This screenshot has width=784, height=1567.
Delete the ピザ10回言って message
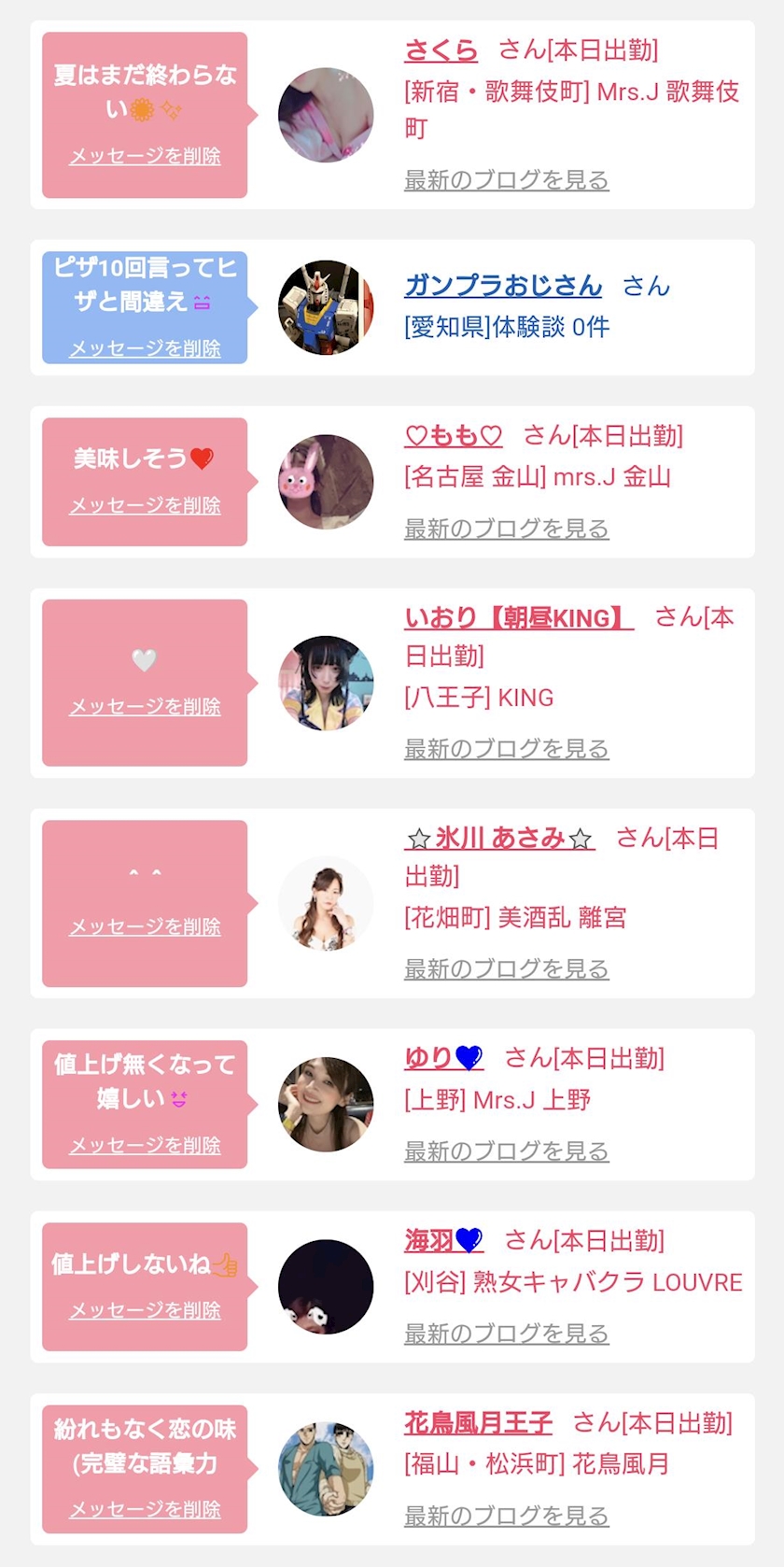(145, 348)
